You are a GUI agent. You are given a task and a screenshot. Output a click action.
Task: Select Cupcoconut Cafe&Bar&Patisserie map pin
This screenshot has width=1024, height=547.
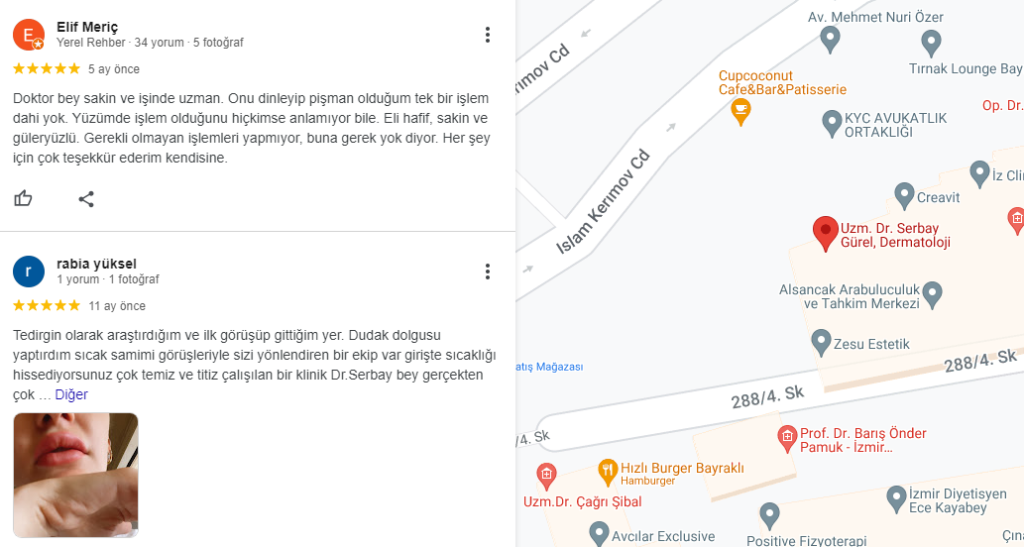pos(741,110)
